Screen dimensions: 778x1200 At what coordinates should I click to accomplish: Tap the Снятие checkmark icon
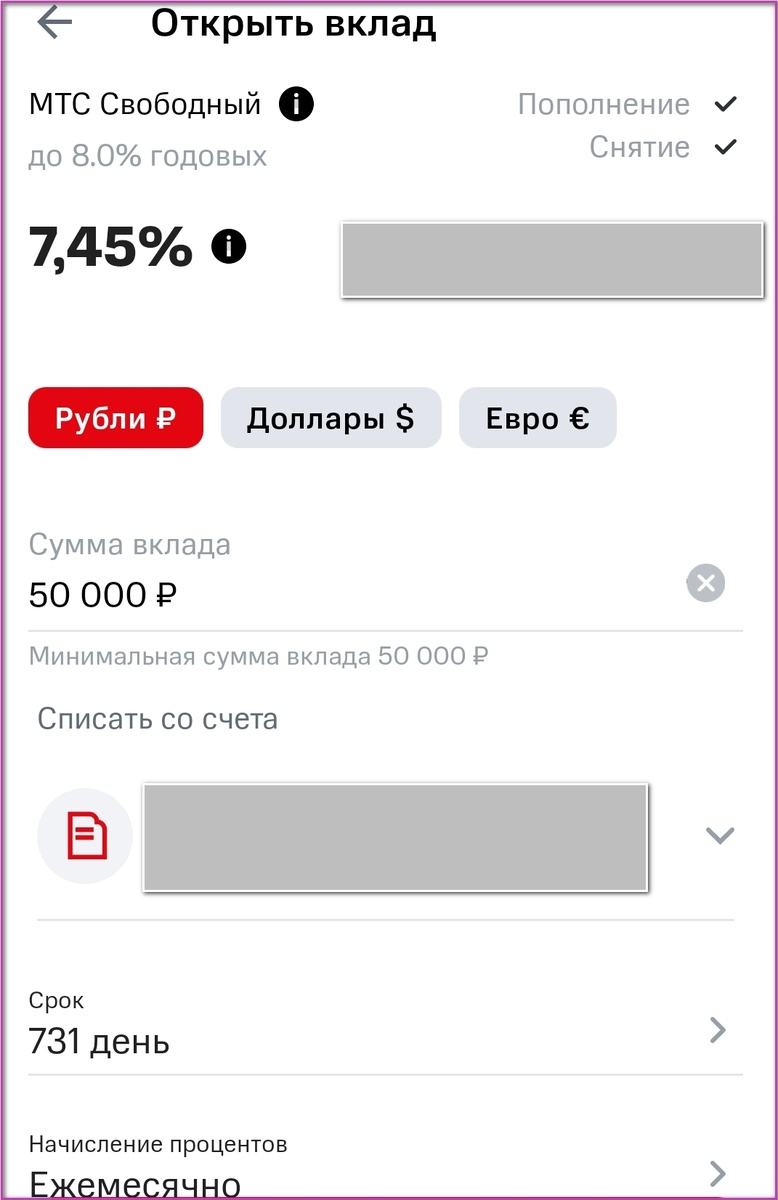[x=727, y=147]
